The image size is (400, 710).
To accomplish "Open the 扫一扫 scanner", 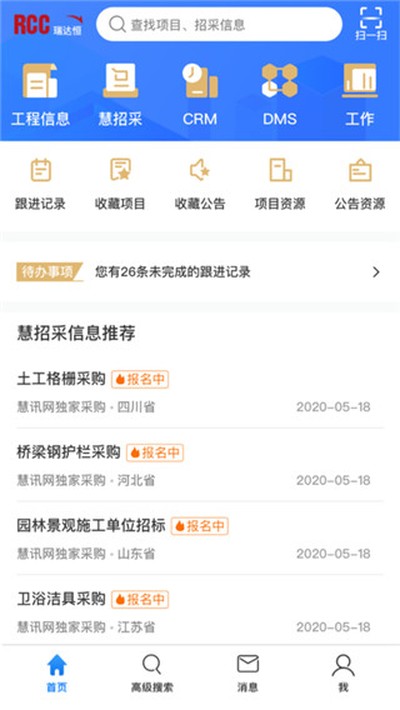I will (x=371, y=24).
